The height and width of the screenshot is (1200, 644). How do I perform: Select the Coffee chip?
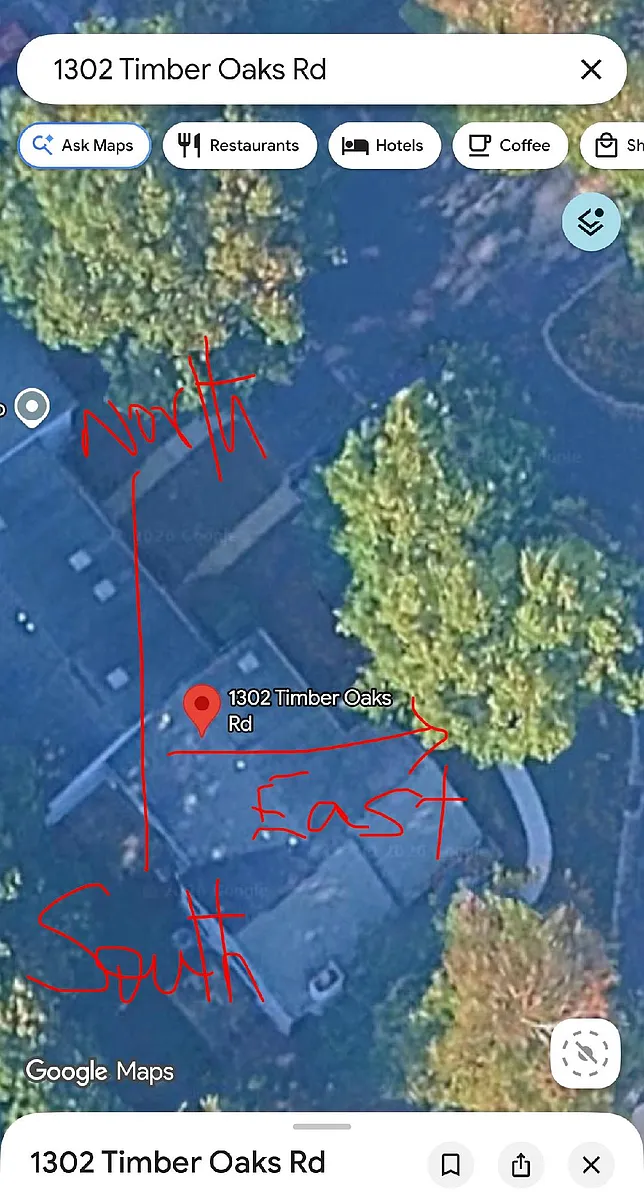coord(510,145)
